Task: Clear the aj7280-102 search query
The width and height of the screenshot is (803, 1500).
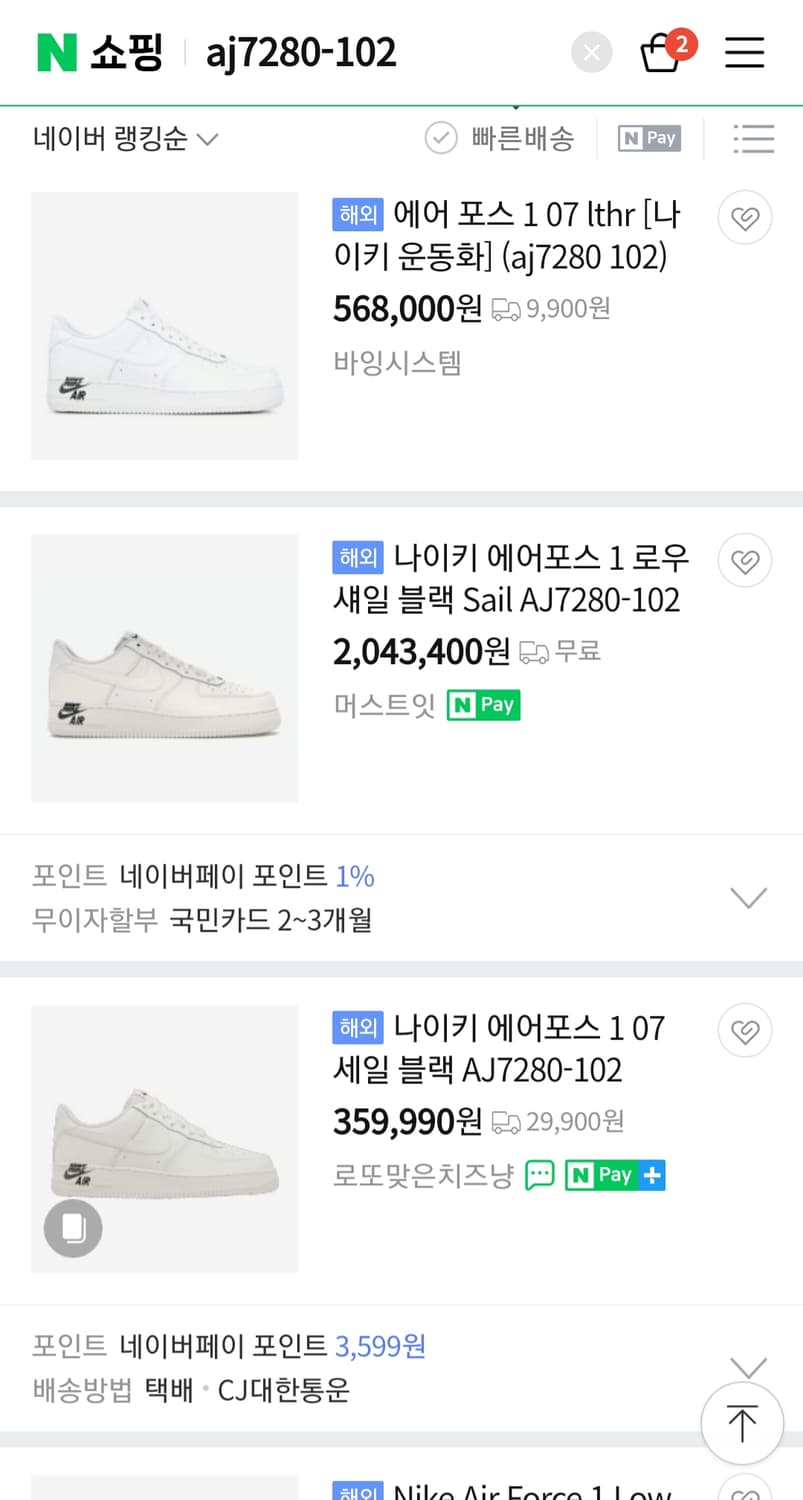Action: click(591, 52)
